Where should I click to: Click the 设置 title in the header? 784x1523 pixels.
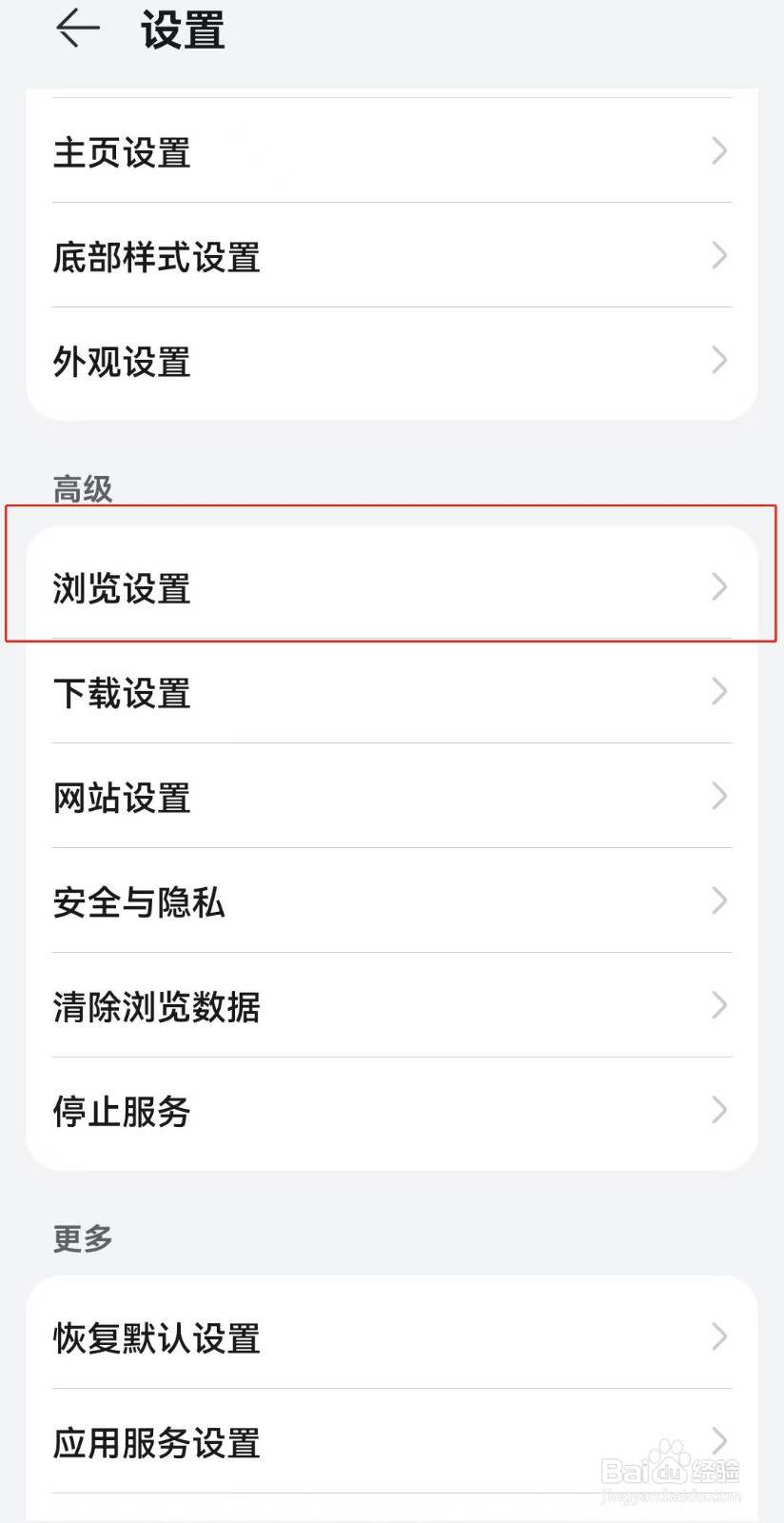[181, 30]
